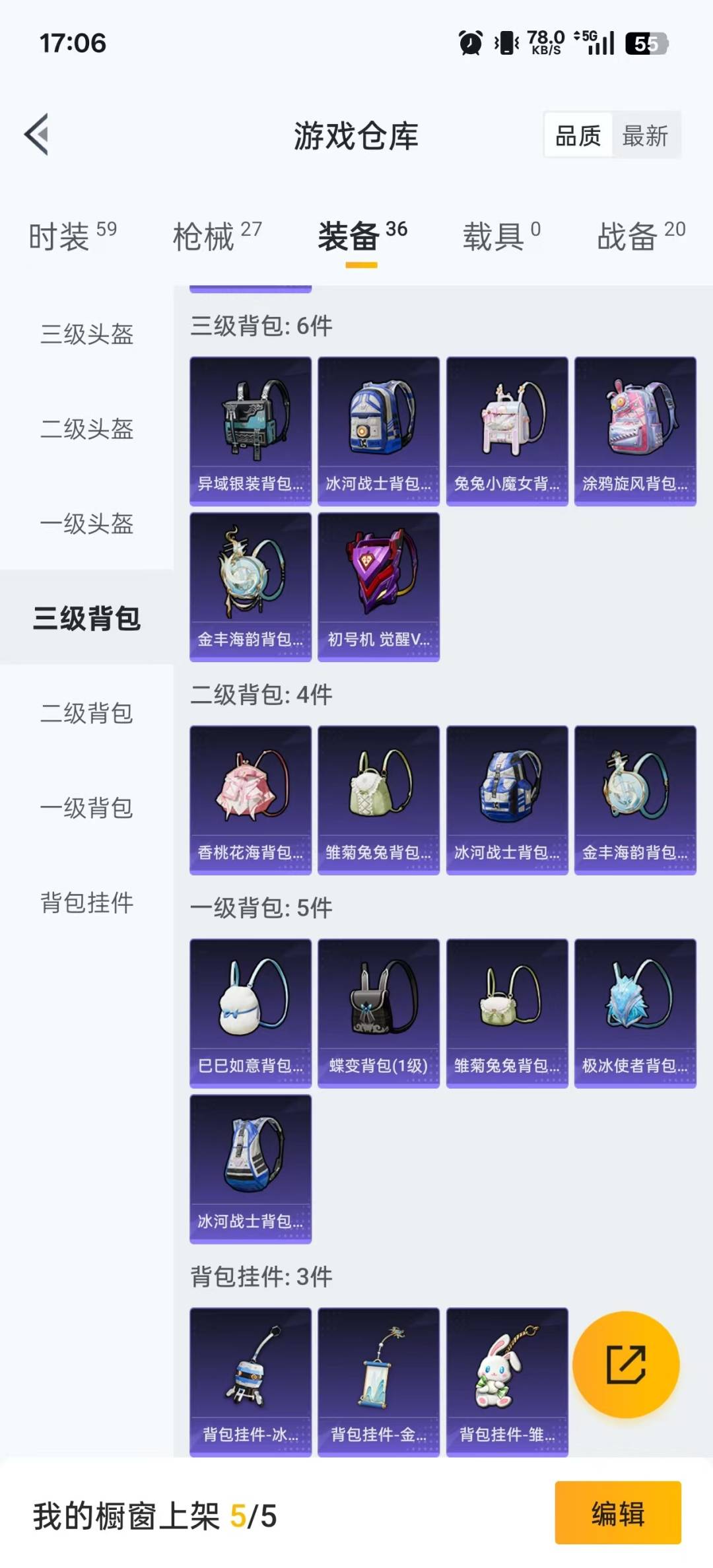Open the 异域银装背包 item

[250, 430]
